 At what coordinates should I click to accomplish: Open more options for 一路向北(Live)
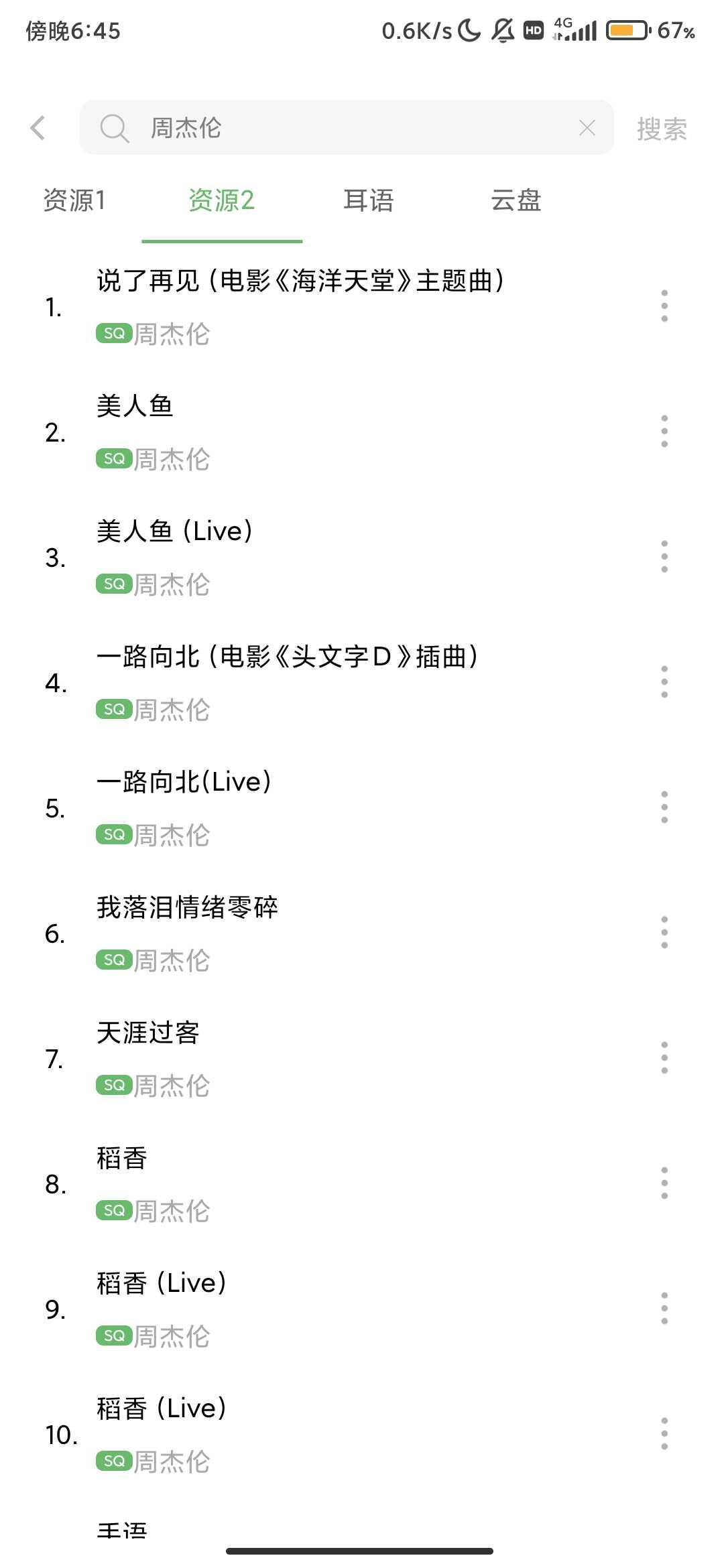point(664,807)
